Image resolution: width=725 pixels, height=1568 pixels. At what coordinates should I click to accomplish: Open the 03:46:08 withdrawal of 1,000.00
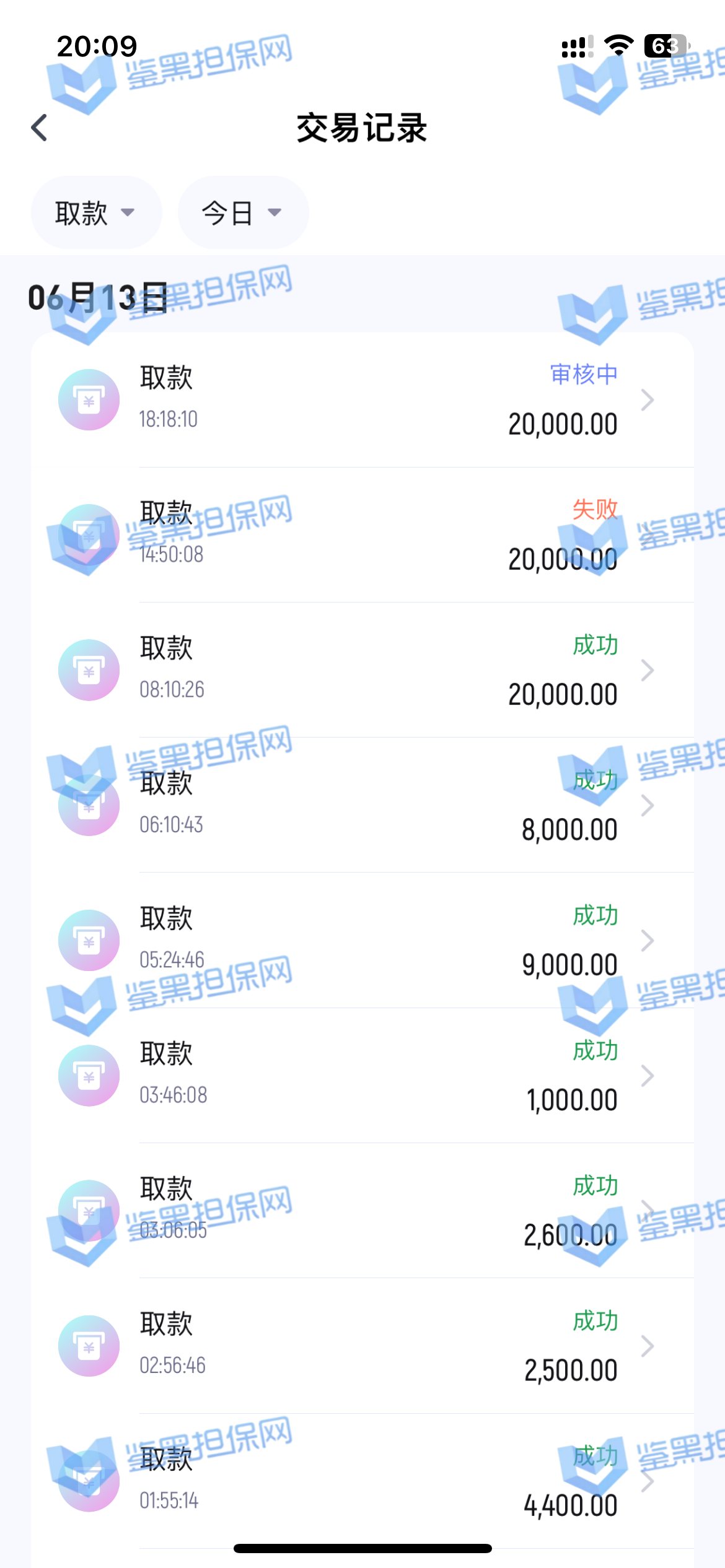tap(362, 1075)
